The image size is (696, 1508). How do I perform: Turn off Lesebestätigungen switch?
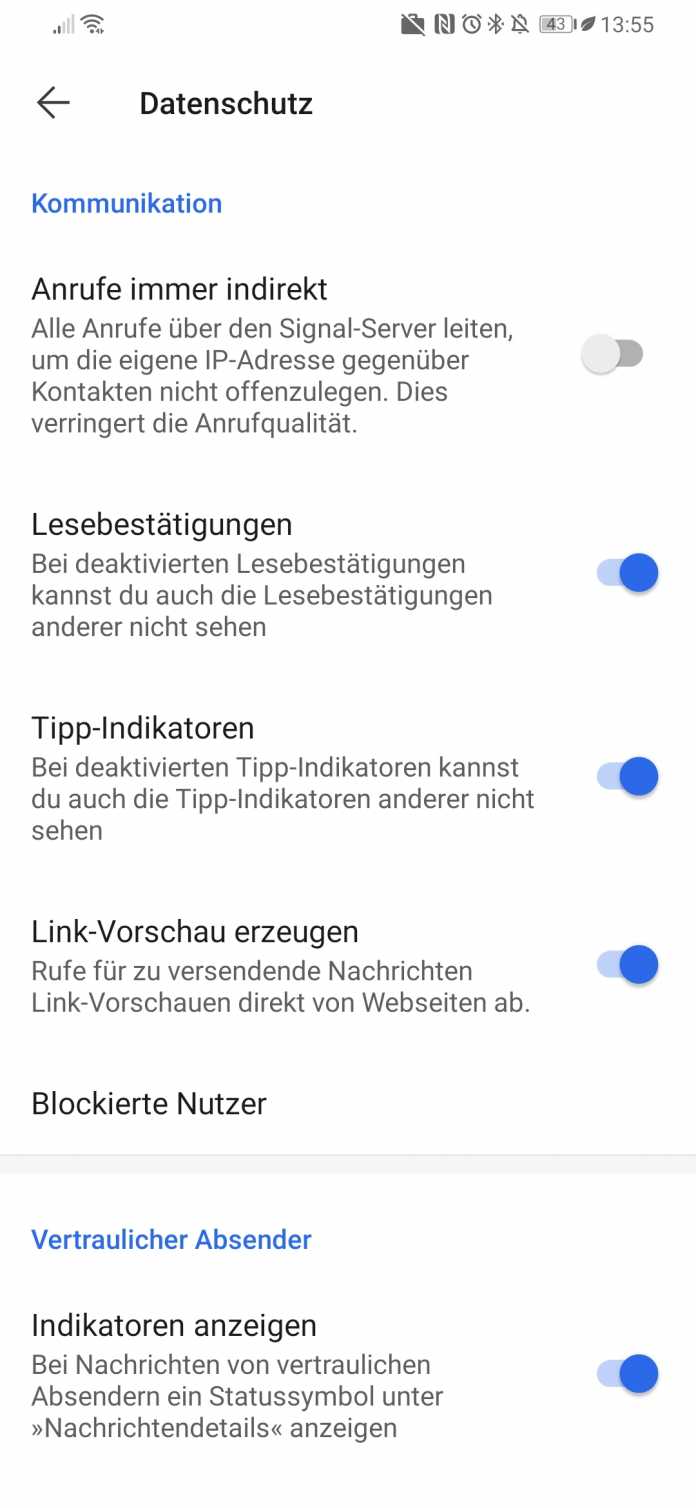click(x=628, y=573)
